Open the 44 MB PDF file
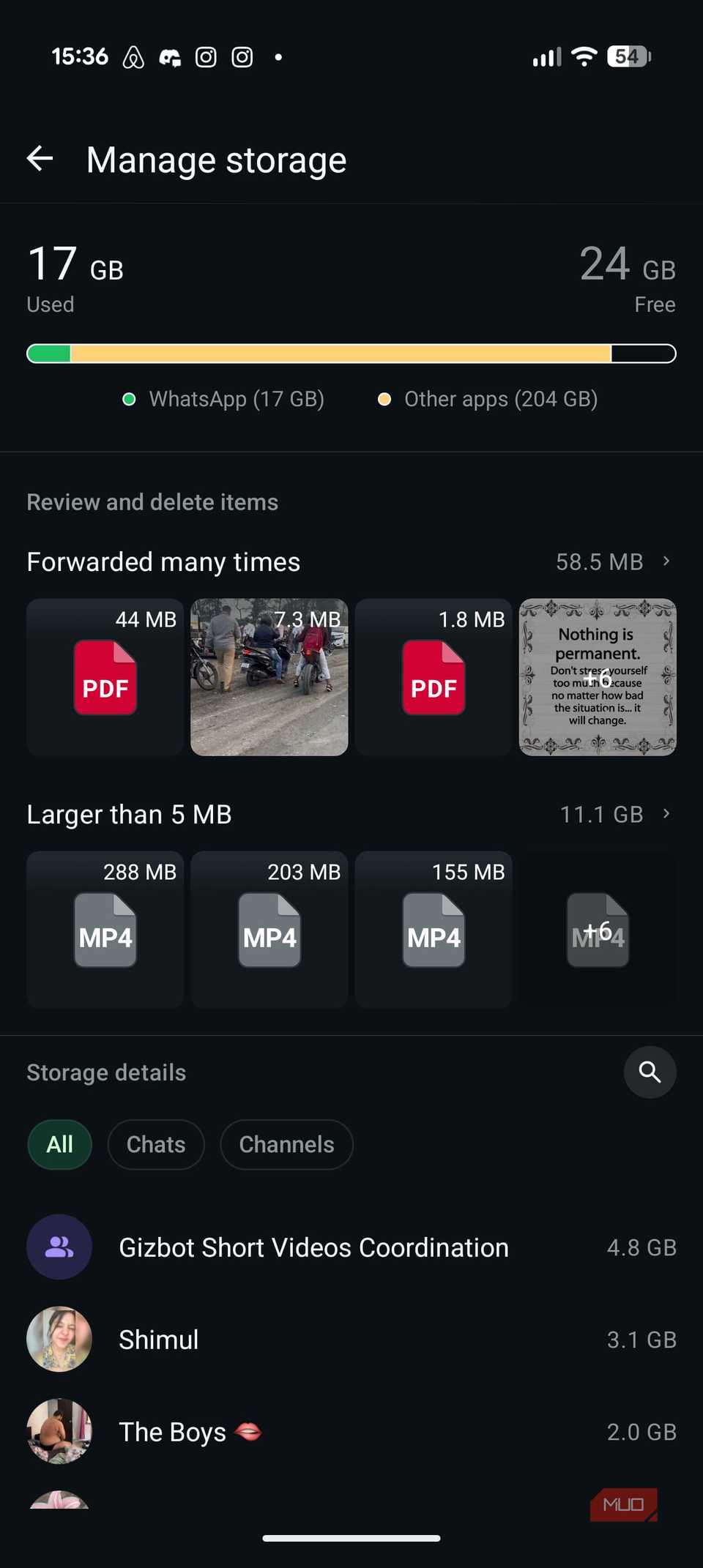The width and height of the screenshot is (703, 1568). click(105, 678)
